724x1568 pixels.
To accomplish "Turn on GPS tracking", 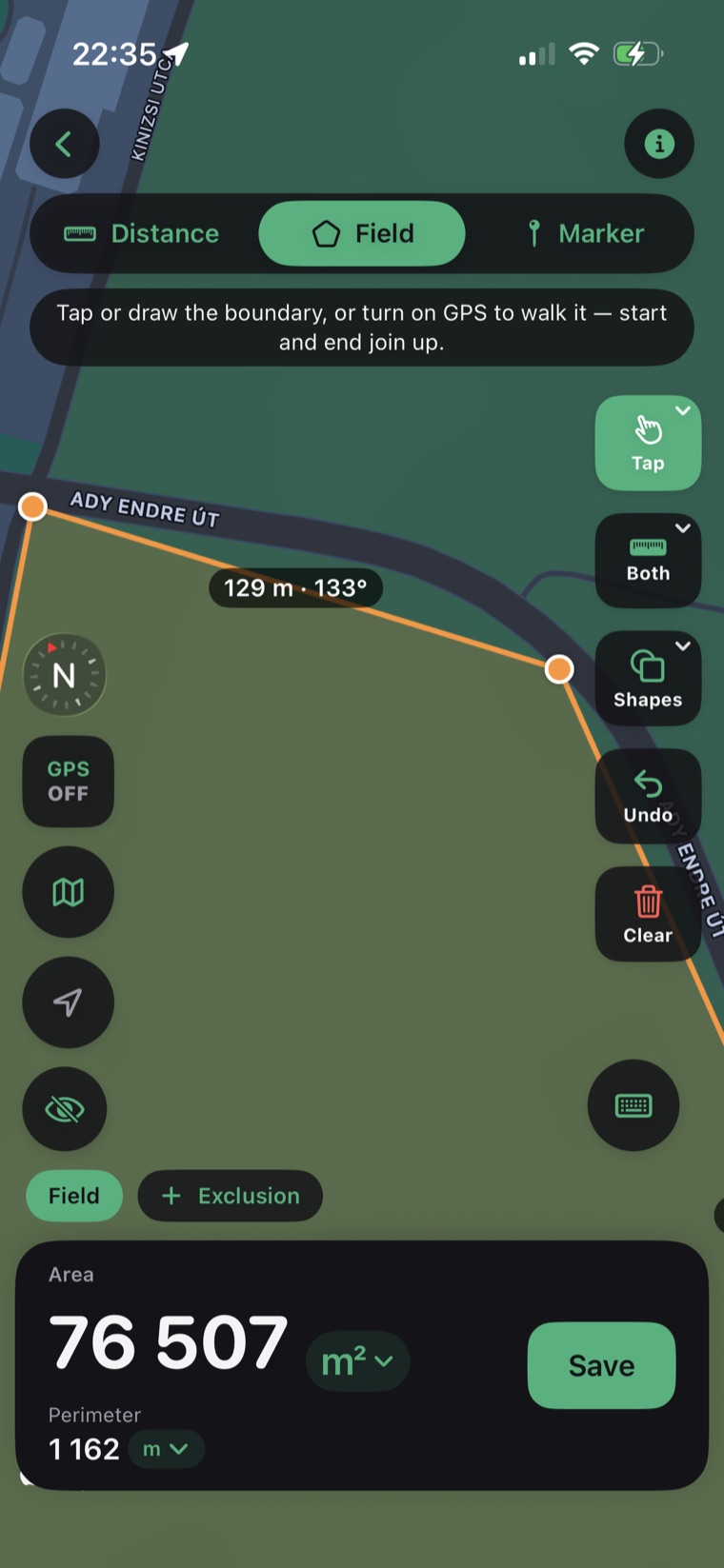I will [x=69, y=781].
